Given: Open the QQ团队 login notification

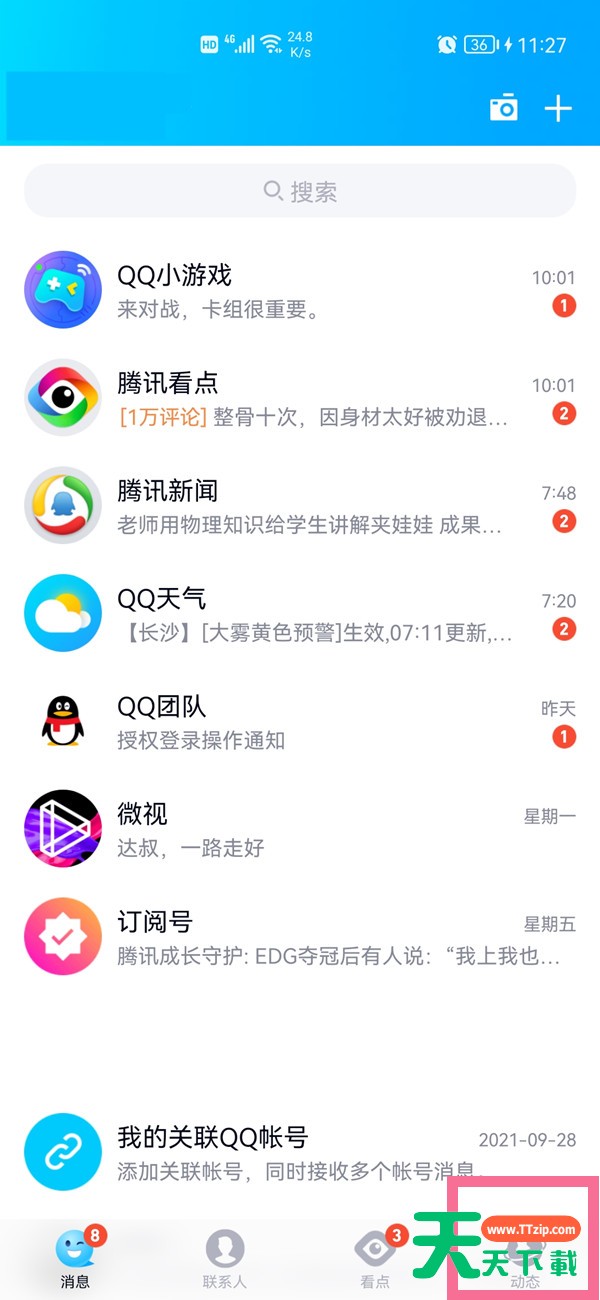Looking at the screenshot, I should pos(300,722).
